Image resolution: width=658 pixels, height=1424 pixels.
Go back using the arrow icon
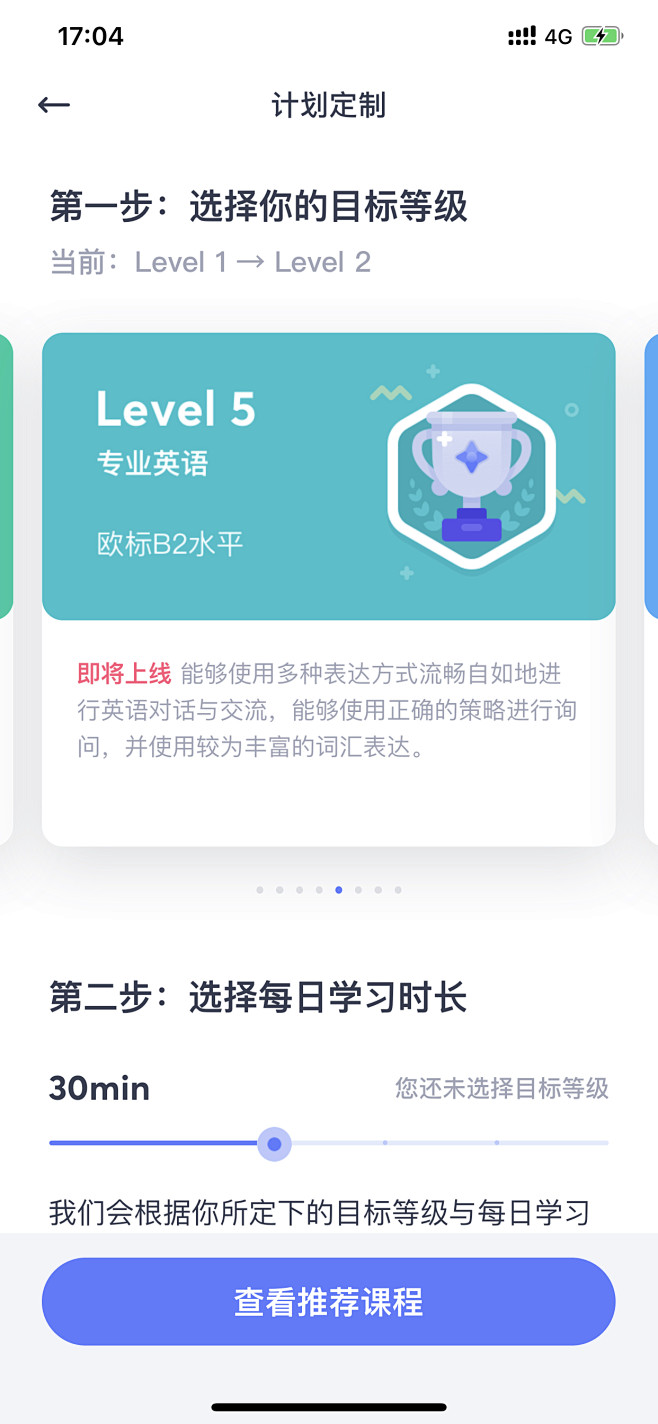point(54,105)
